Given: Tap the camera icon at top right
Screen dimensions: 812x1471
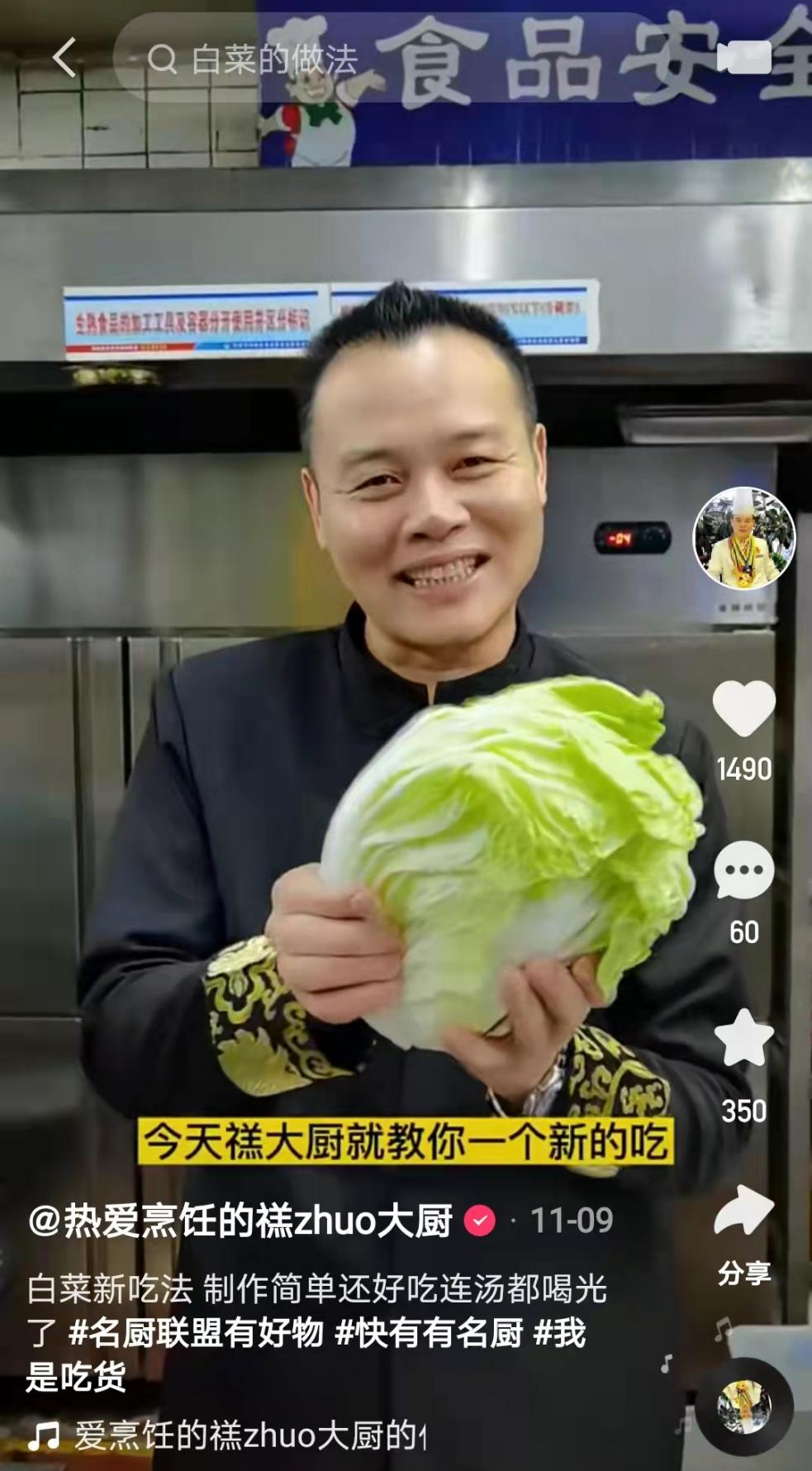Looking at the screenshot, I should point(743,59).
